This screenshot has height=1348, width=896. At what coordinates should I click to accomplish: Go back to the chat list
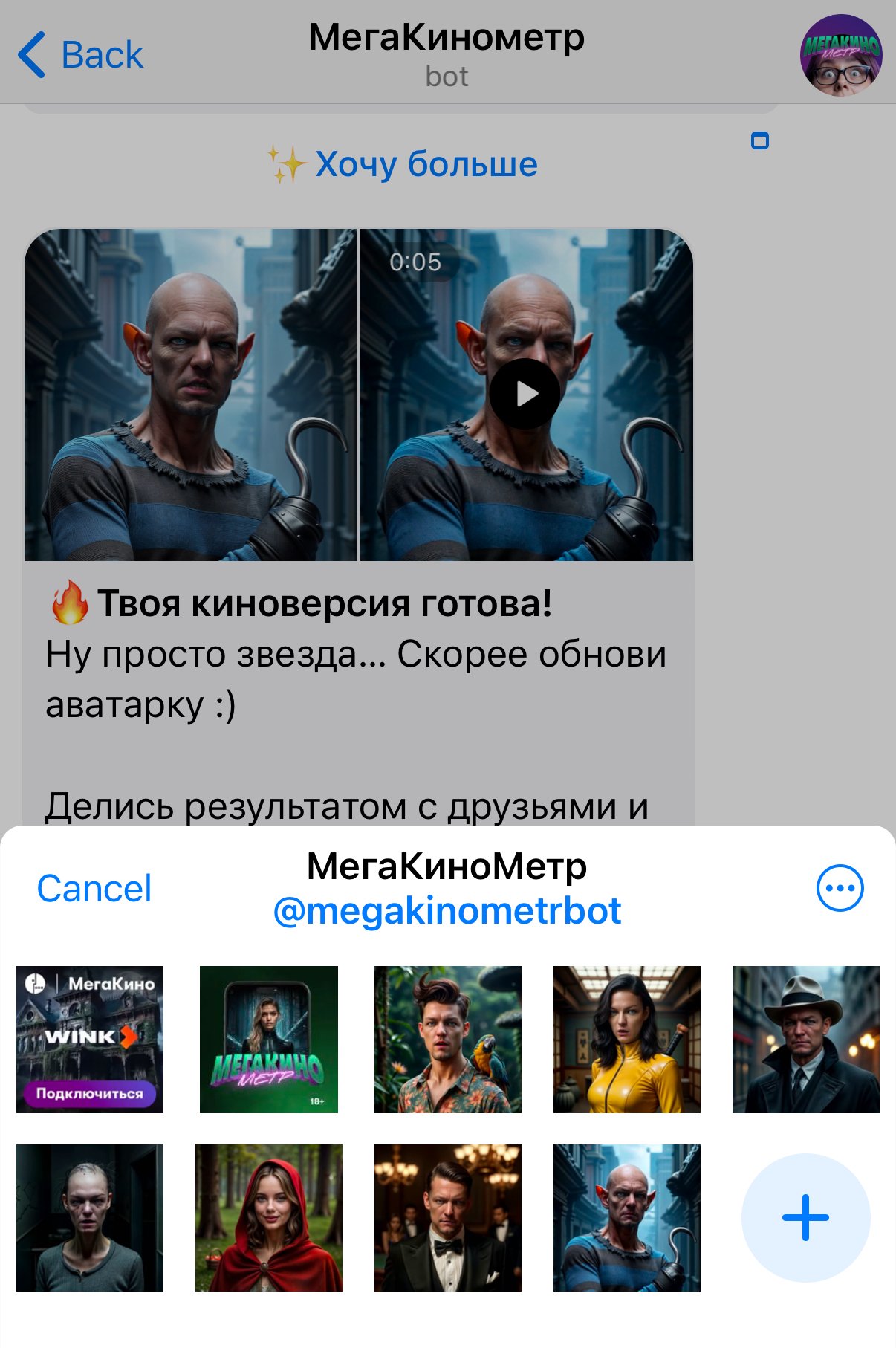80,55
